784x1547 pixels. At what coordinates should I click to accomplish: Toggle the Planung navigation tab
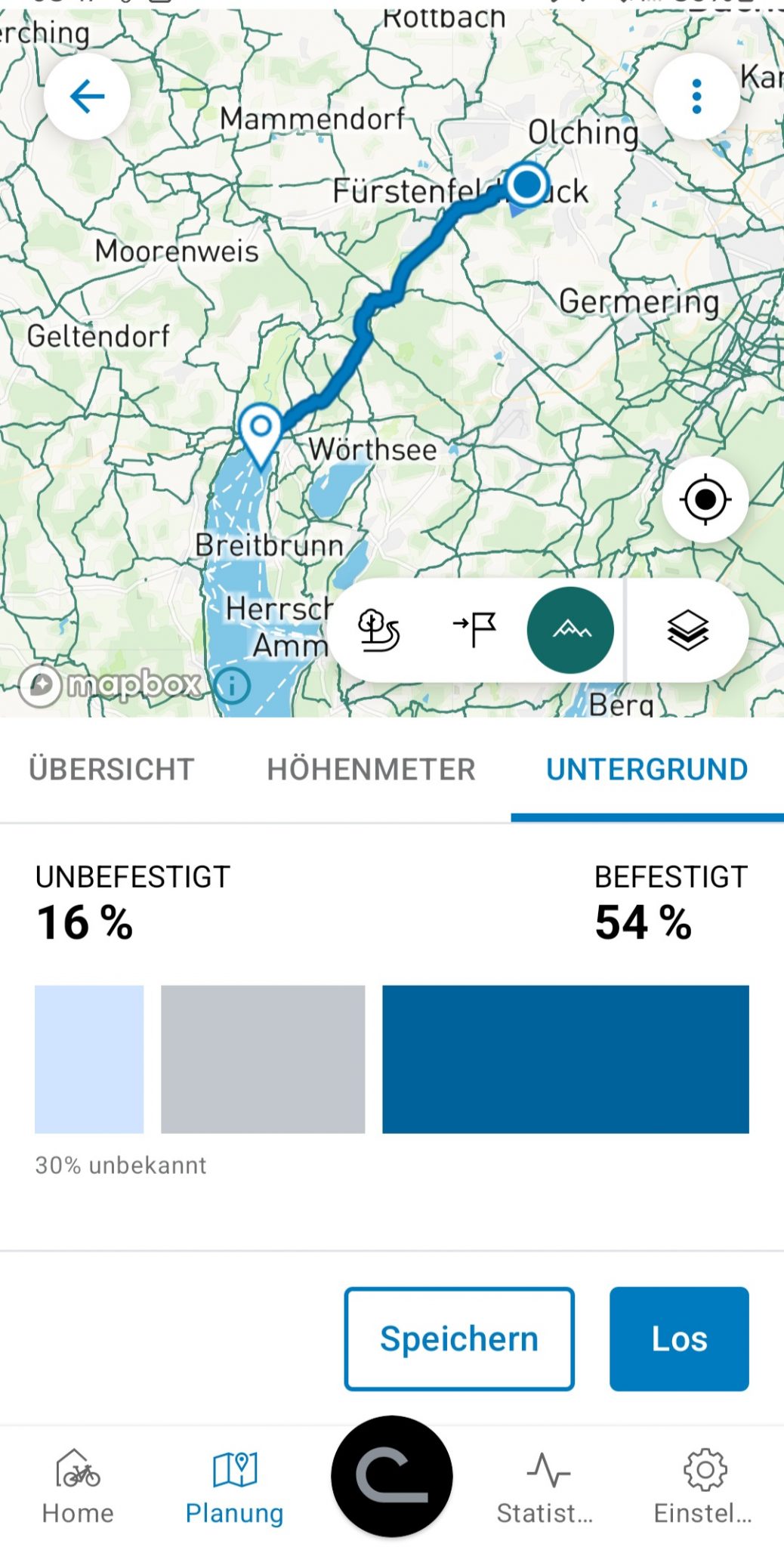click(x=234, y=1469)
